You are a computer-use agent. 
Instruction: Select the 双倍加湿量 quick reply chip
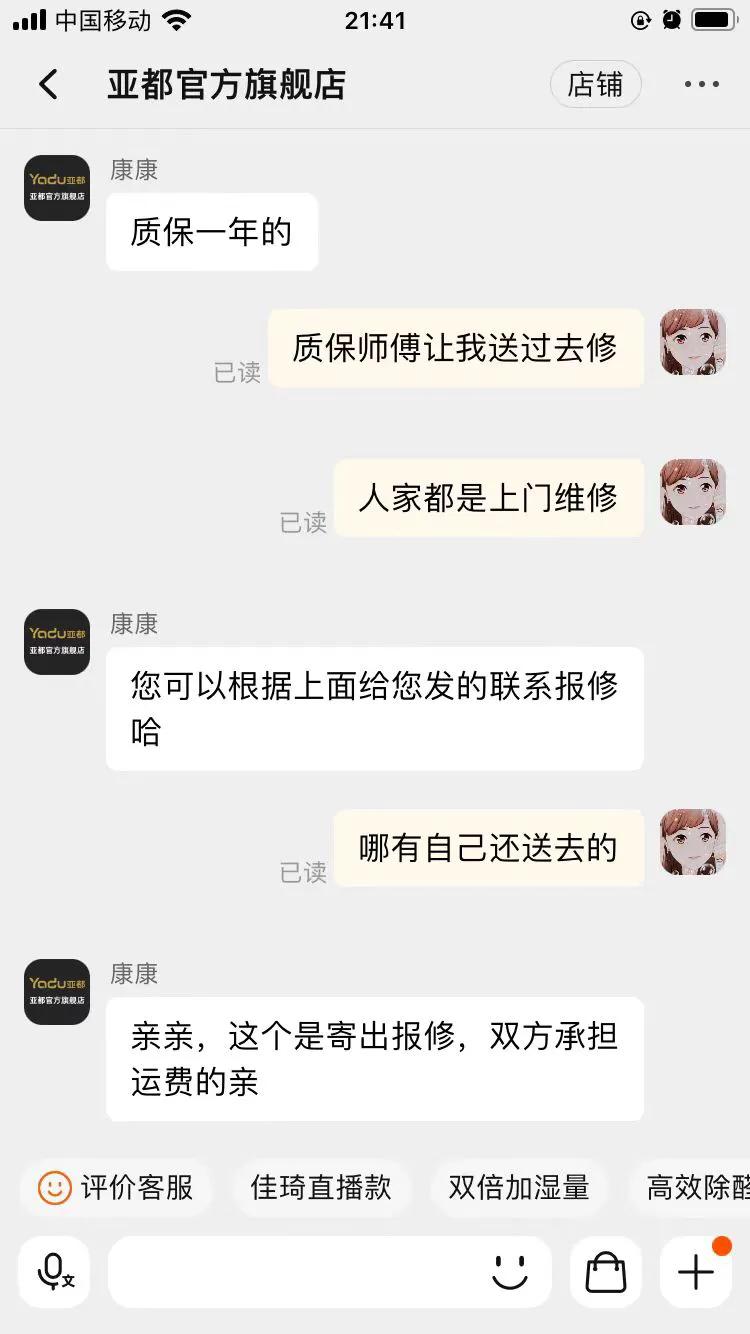tap(518, 1187)
